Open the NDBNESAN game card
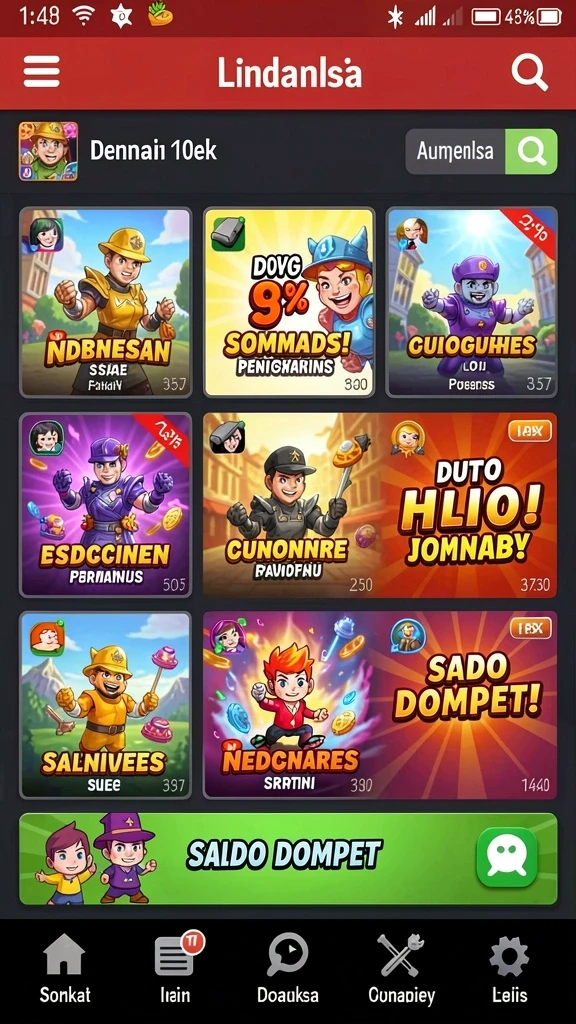This screenshot has width=576, height=1024. (106, 302)
